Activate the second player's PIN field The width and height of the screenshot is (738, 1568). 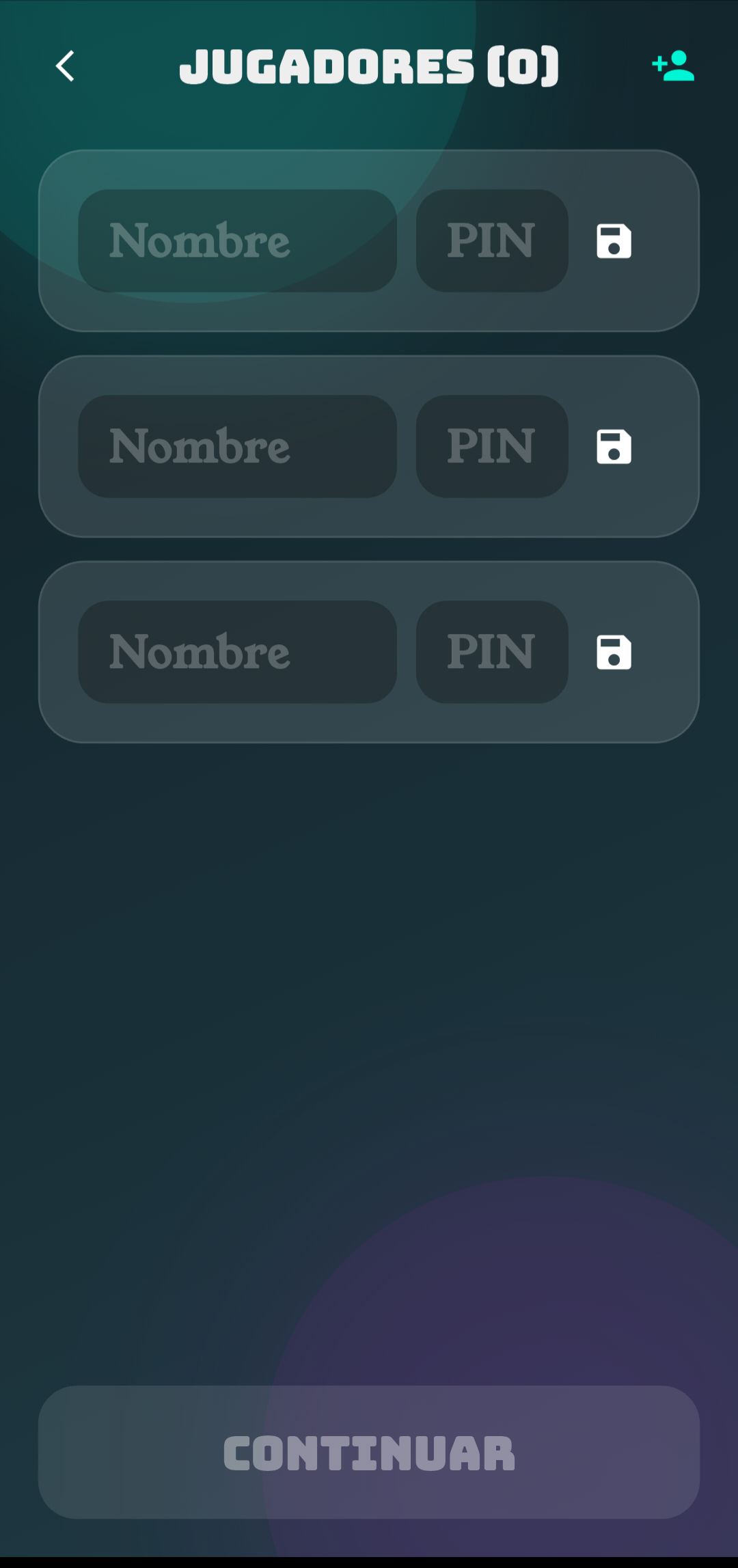point(492,446)
